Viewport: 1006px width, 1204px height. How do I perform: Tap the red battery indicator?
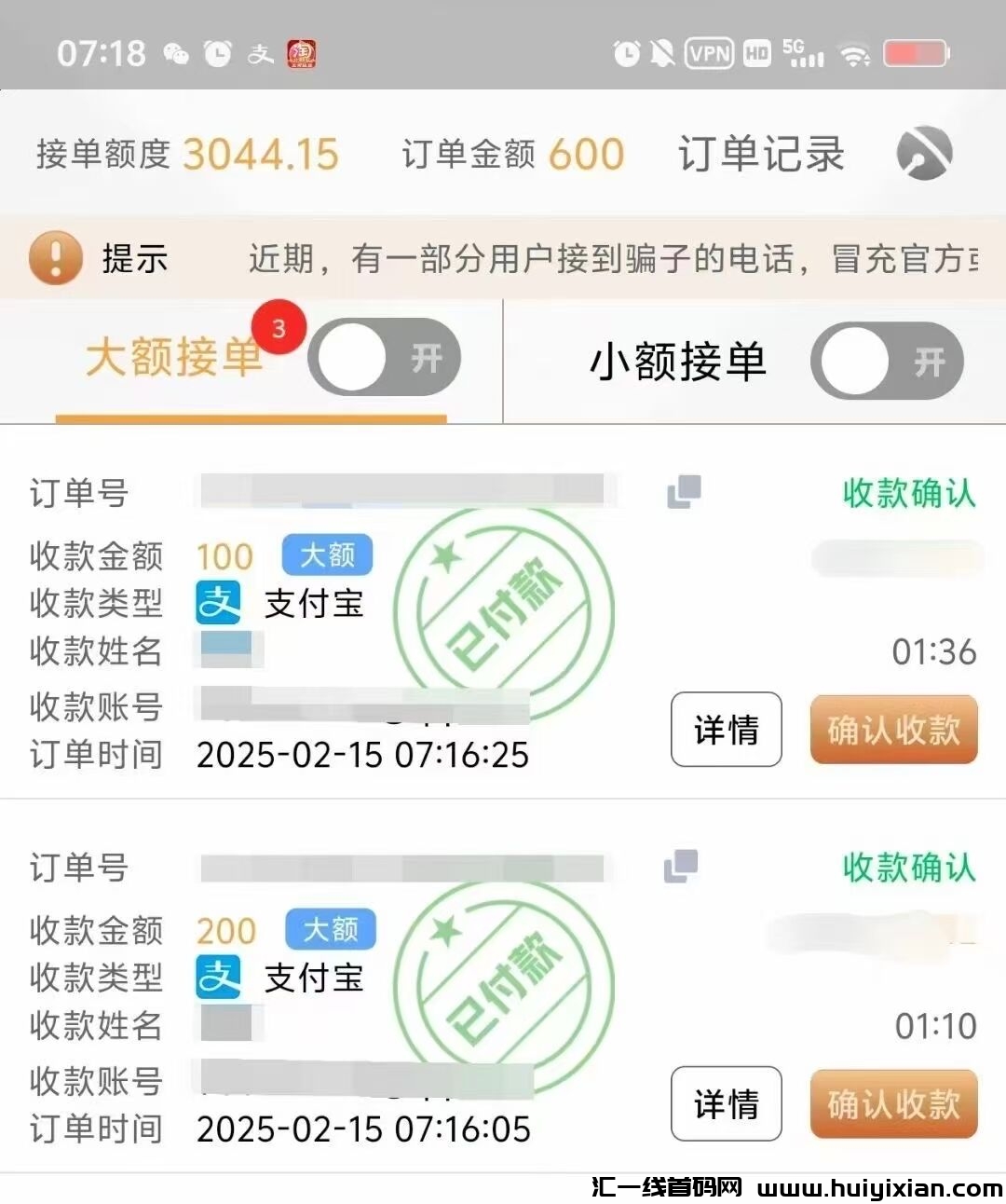pyautogui.click(x=917, y=54)
